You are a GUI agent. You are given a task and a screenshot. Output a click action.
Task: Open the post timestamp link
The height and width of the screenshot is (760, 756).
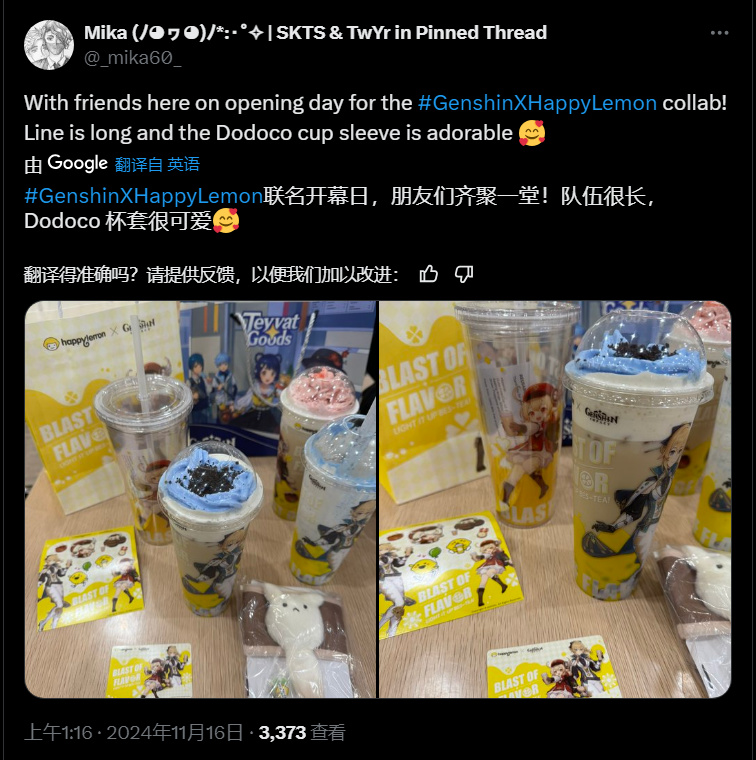click(133, 732)
